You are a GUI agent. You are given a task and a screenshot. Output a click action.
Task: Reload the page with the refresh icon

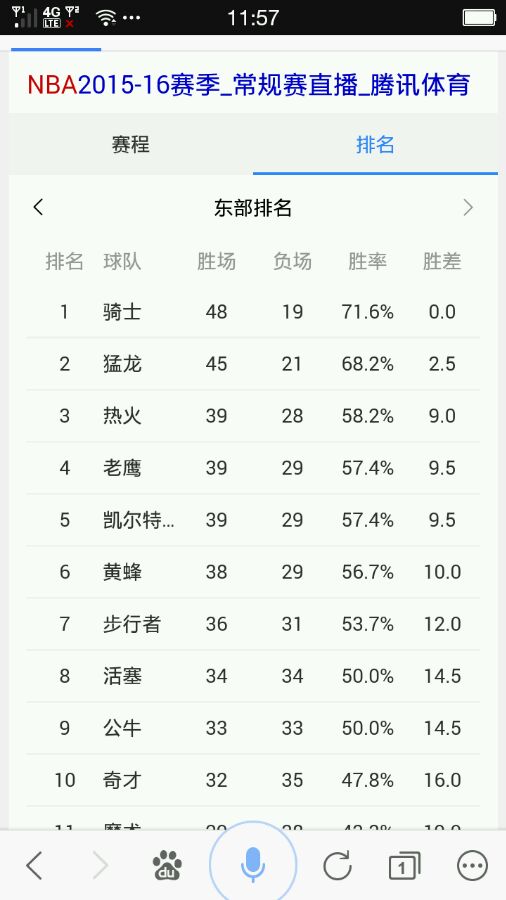tap(337, 866)
